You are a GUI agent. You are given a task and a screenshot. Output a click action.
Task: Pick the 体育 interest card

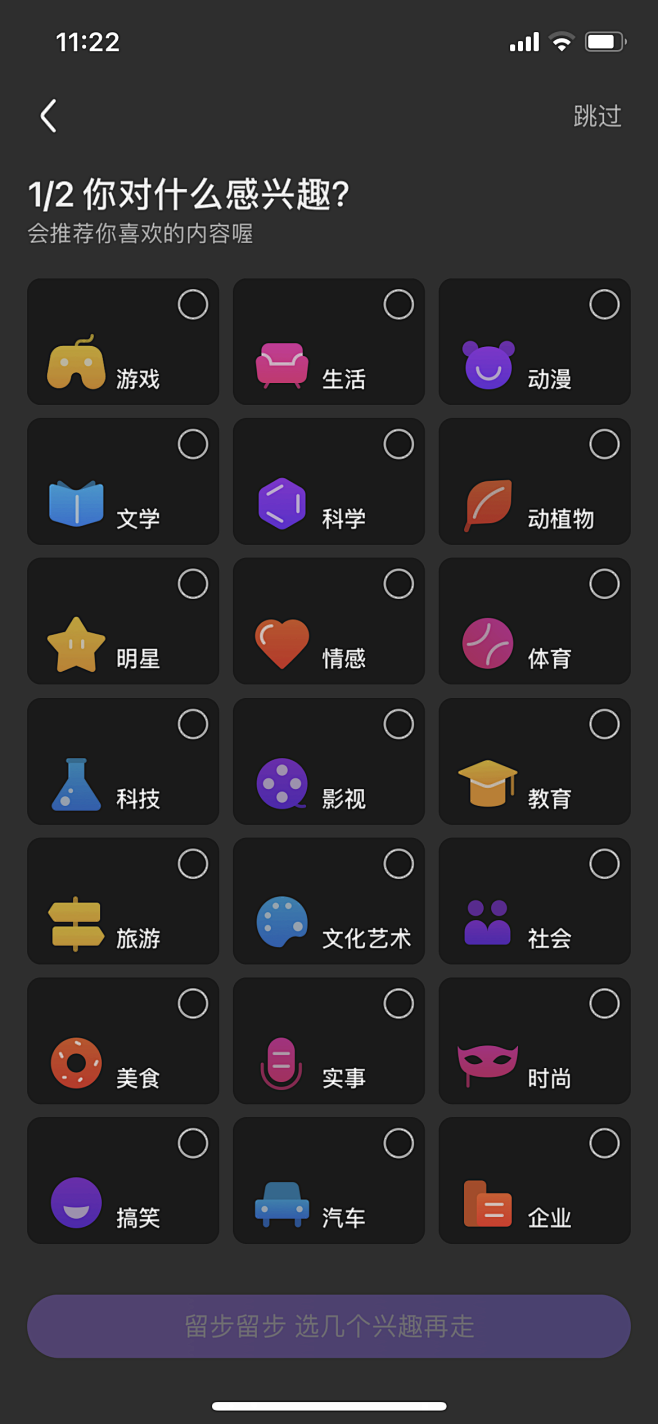[x=535, y=622]
